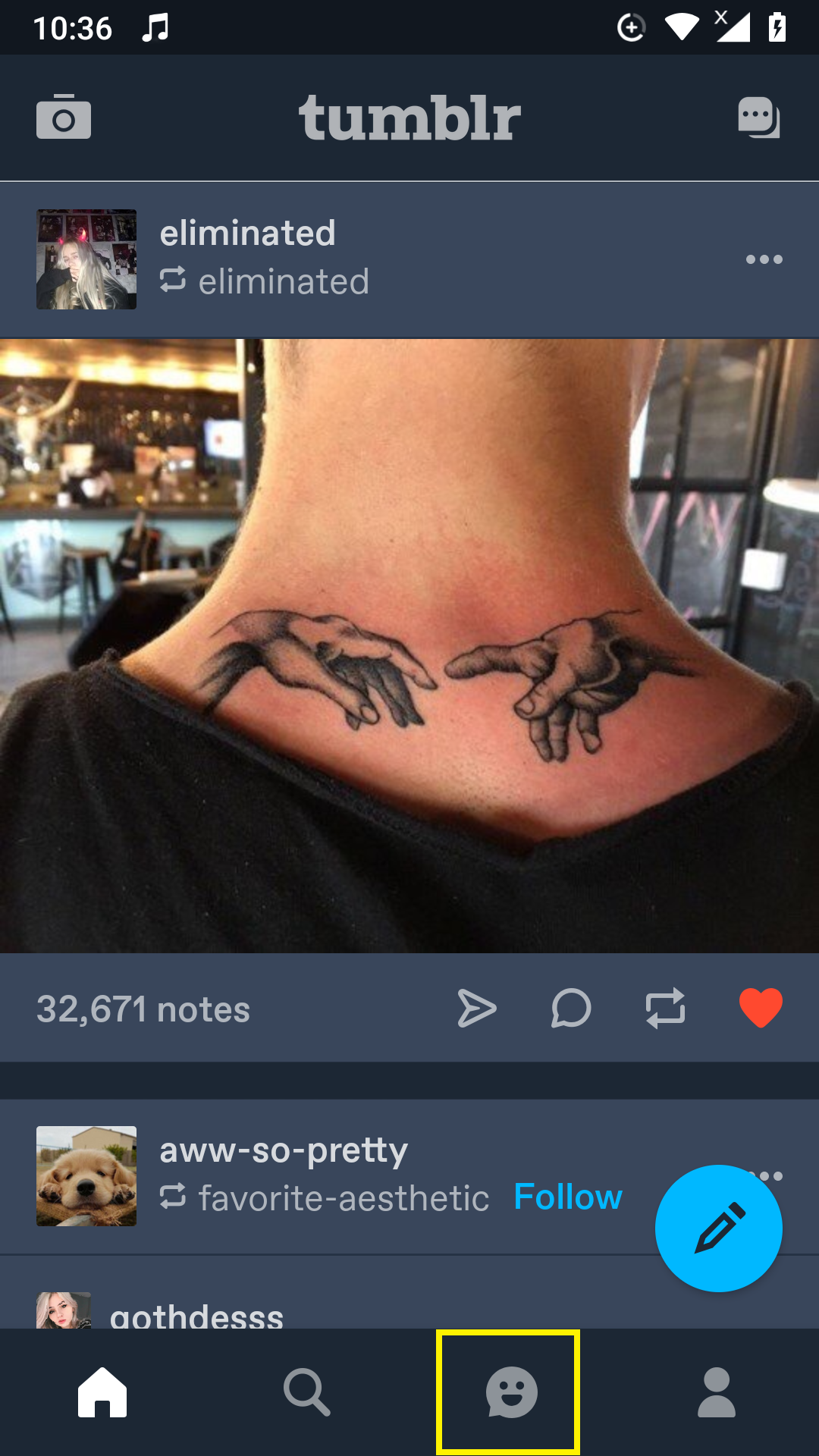Reblog the tattoo post
The height and width of the screenshot is (1456, 819).
(x=665, y=1009)
